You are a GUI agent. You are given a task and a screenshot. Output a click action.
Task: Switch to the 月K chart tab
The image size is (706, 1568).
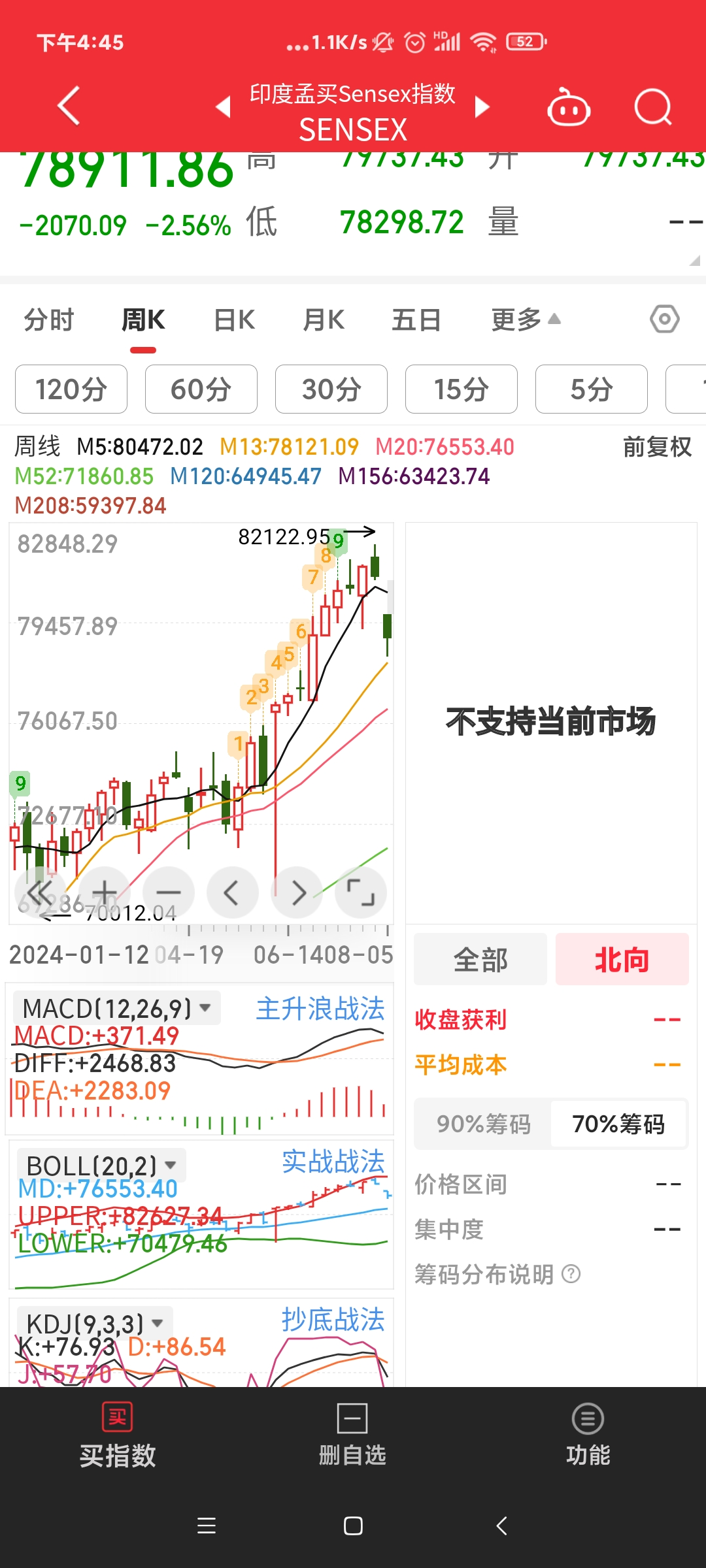coord(324,320)
